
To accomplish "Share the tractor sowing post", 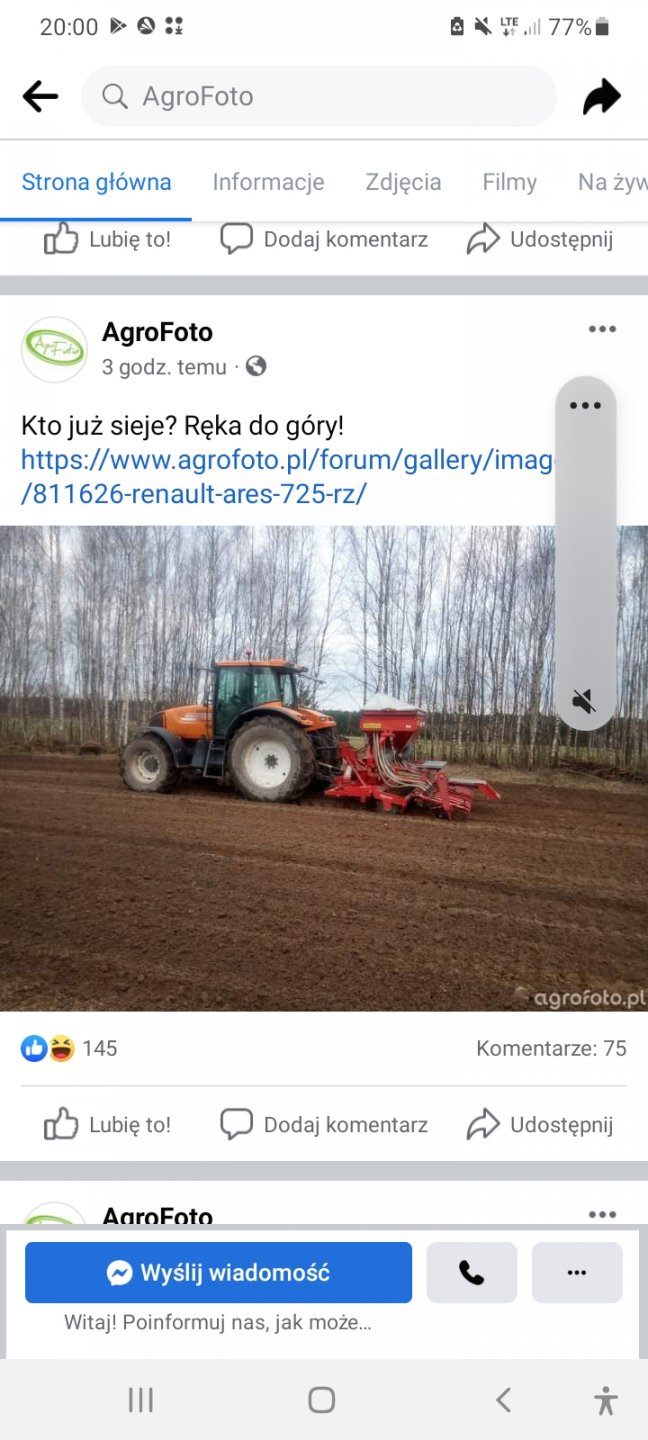I will (539, 1124).
